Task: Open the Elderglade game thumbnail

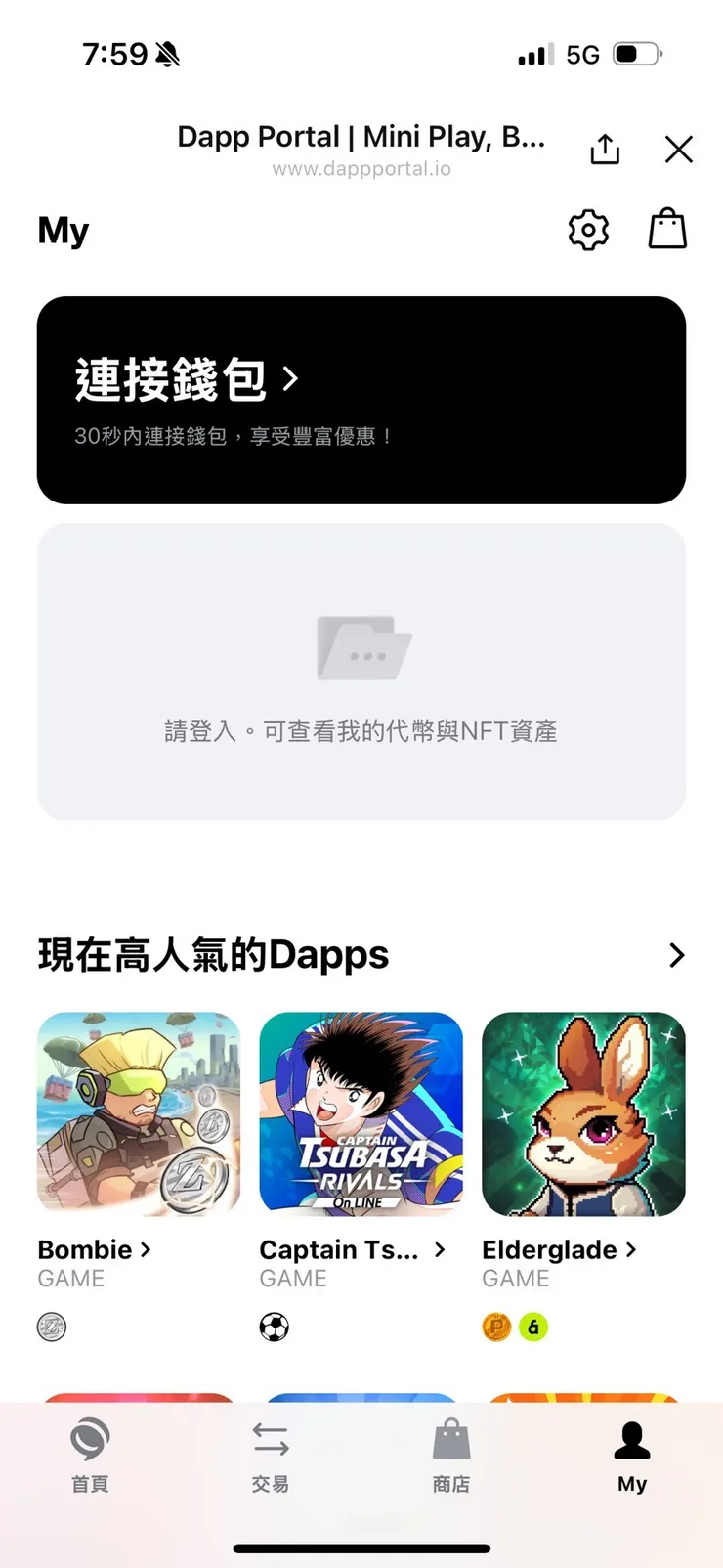Action: [x=583, y=1114]
